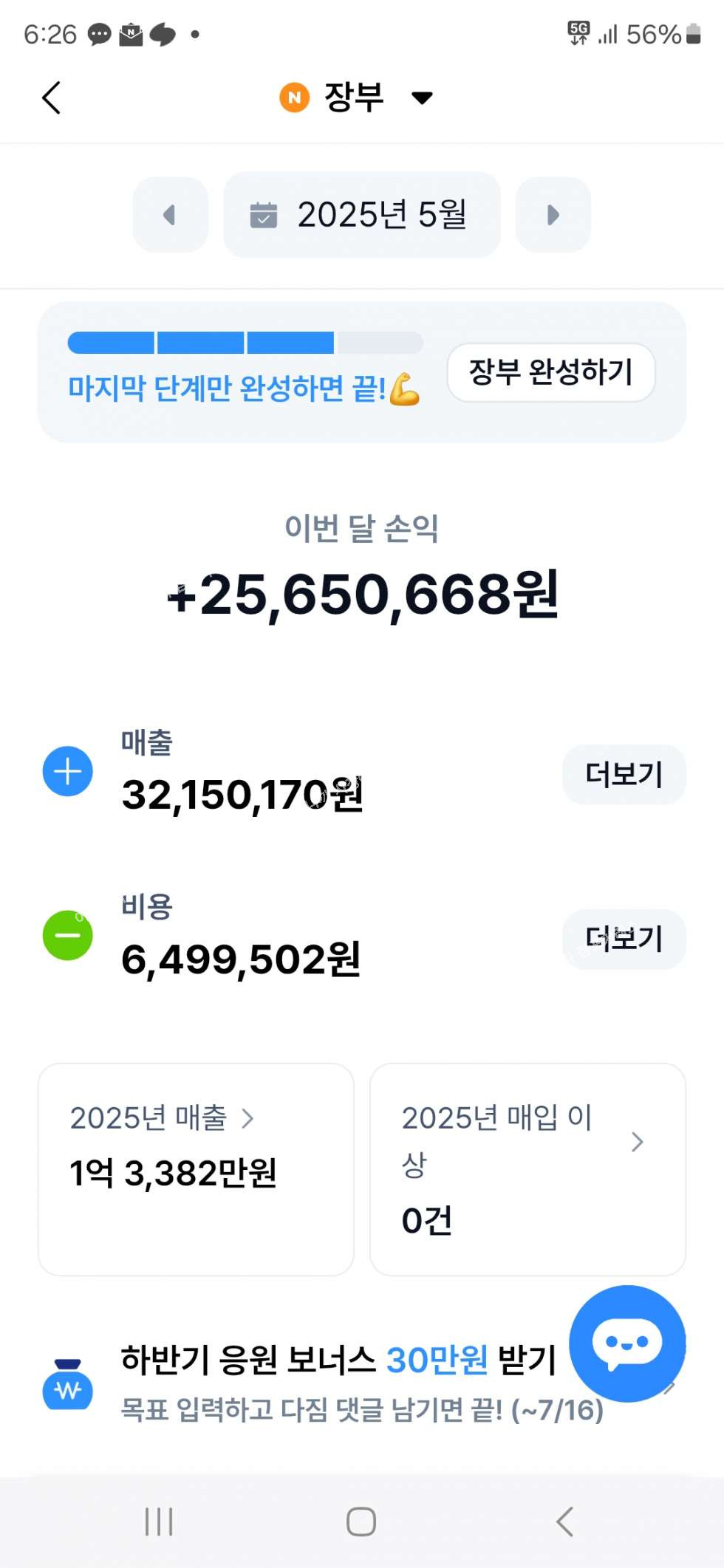Viewport: 724px width, 1568px height.
Task: Go to the home screen
Action: tap(361, 1521)
